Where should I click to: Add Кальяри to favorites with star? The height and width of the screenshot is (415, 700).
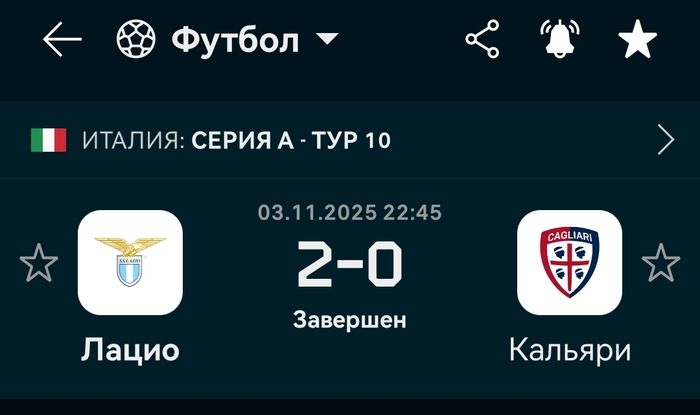click(x=660, y=263)
